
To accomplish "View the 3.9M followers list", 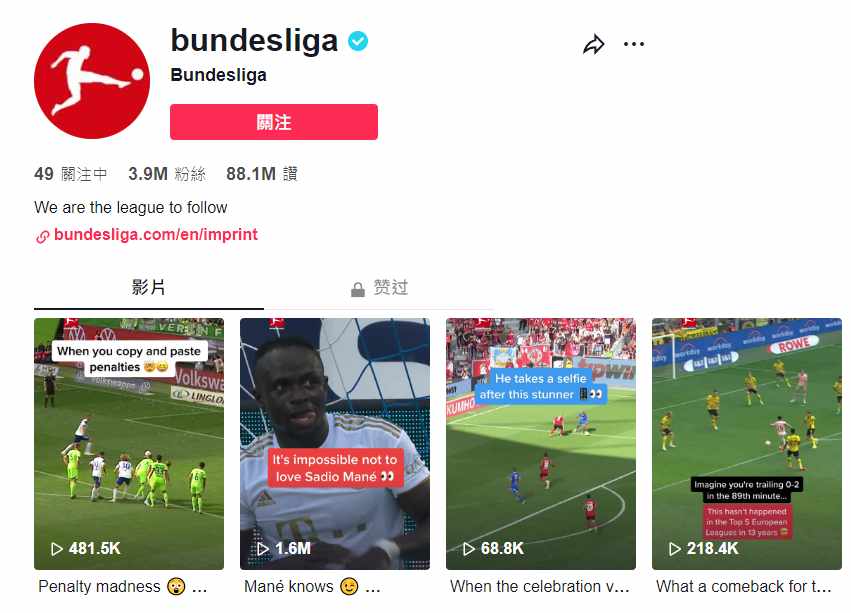I will pyautogui.click(x=167, y=174).
